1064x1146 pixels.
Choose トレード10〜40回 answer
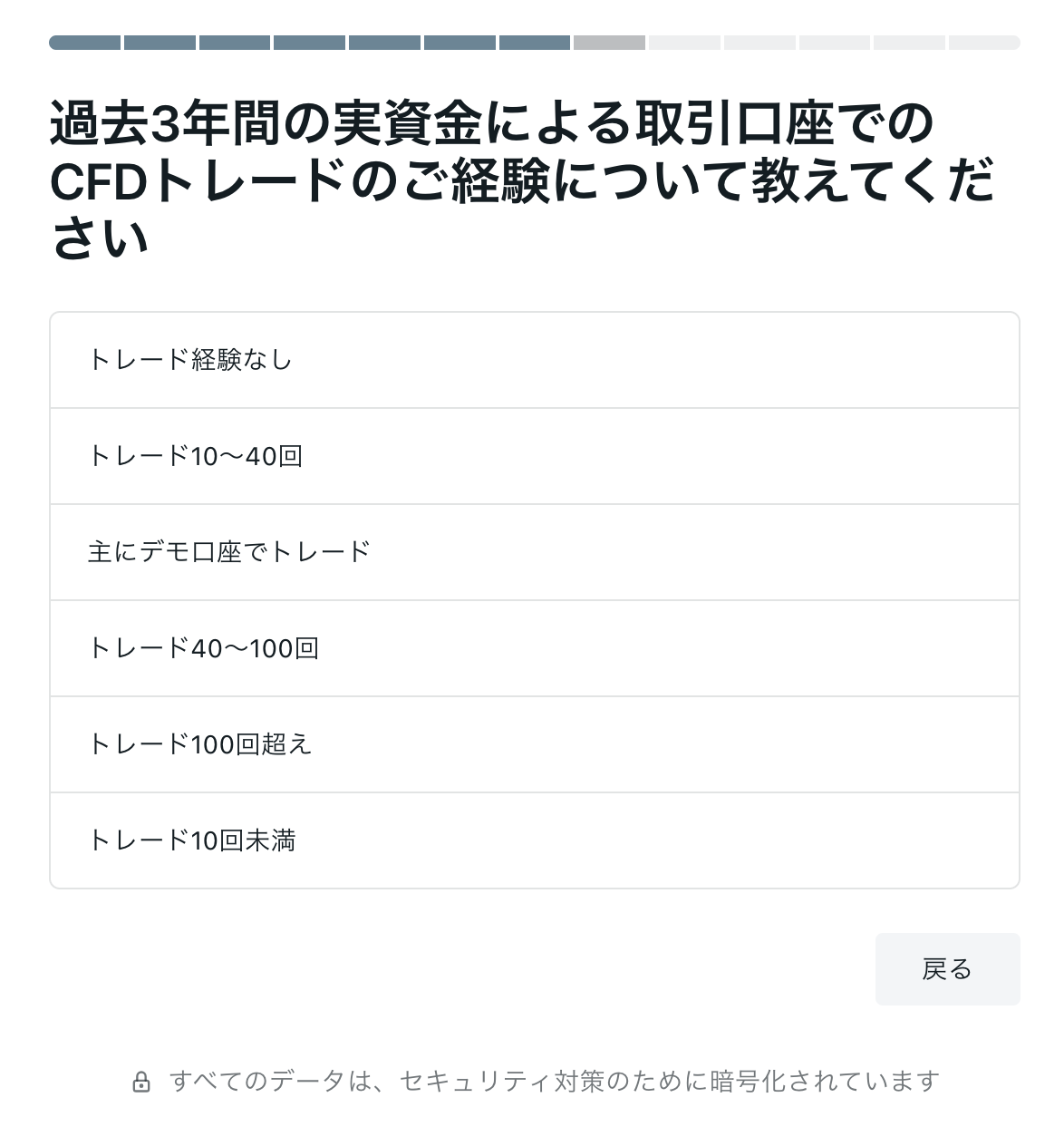[535, 456]
